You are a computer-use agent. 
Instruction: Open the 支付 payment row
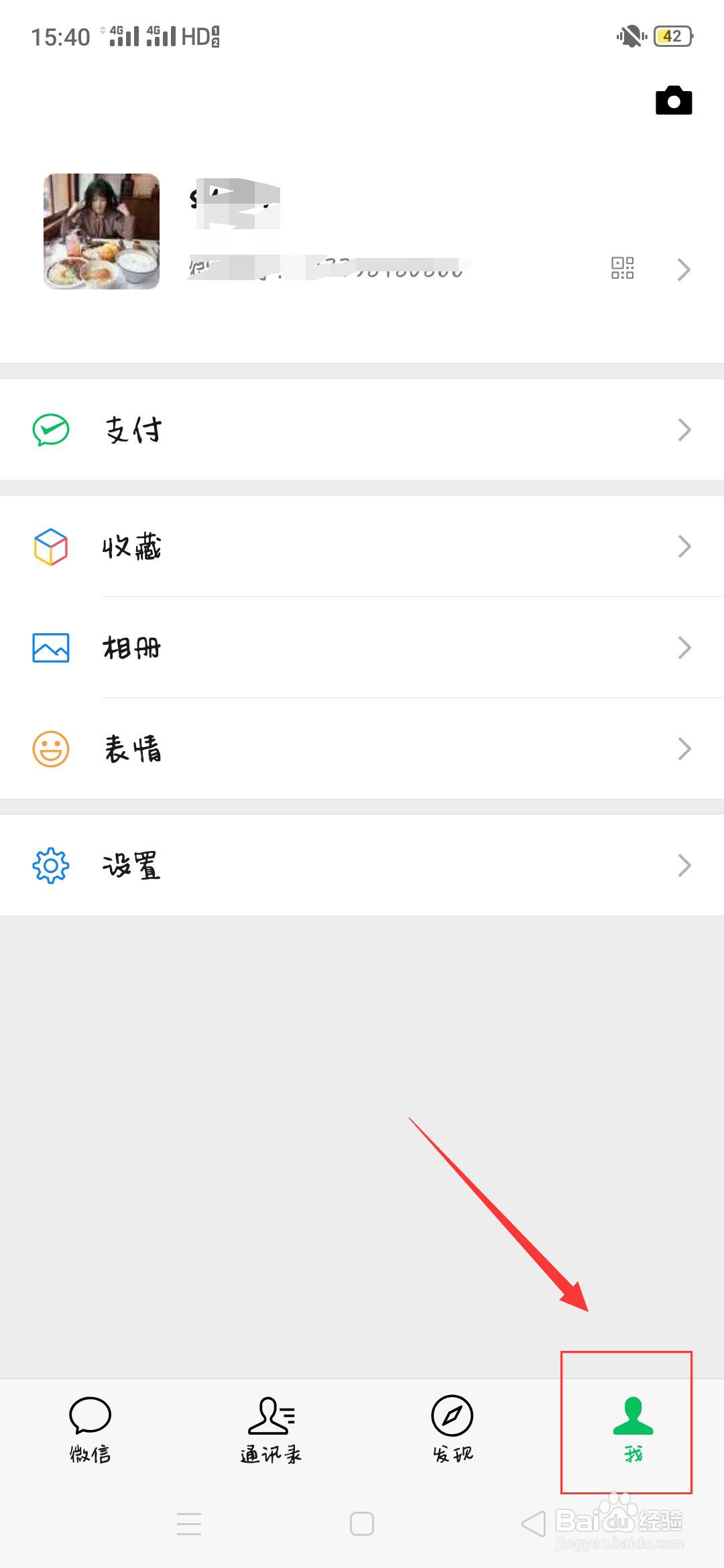point(362,430)
